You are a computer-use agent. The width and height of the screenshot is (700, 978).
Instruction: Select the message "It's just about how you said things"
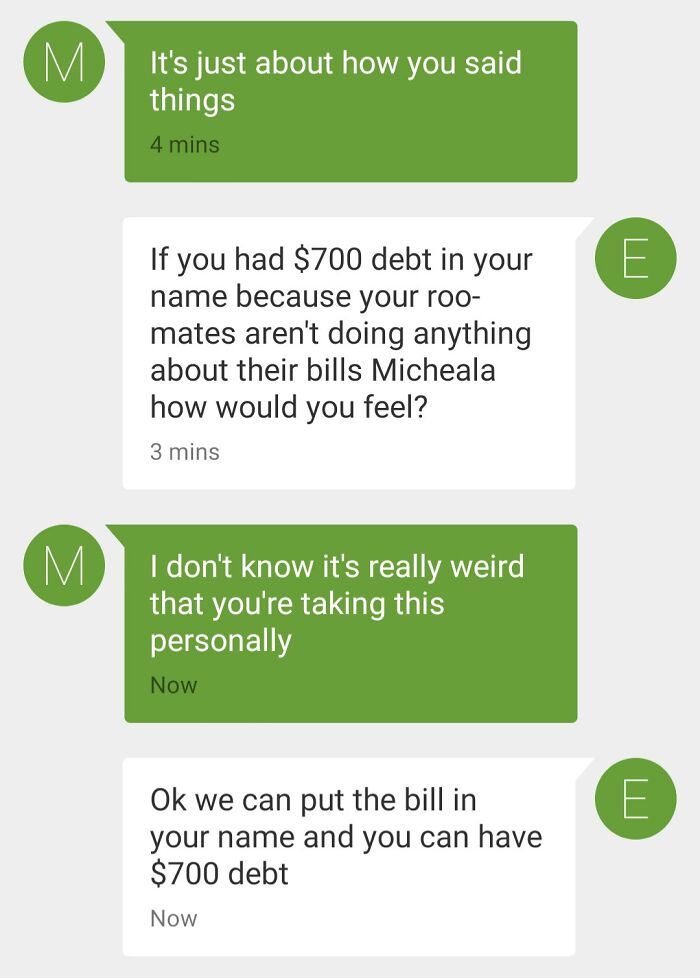350,101
